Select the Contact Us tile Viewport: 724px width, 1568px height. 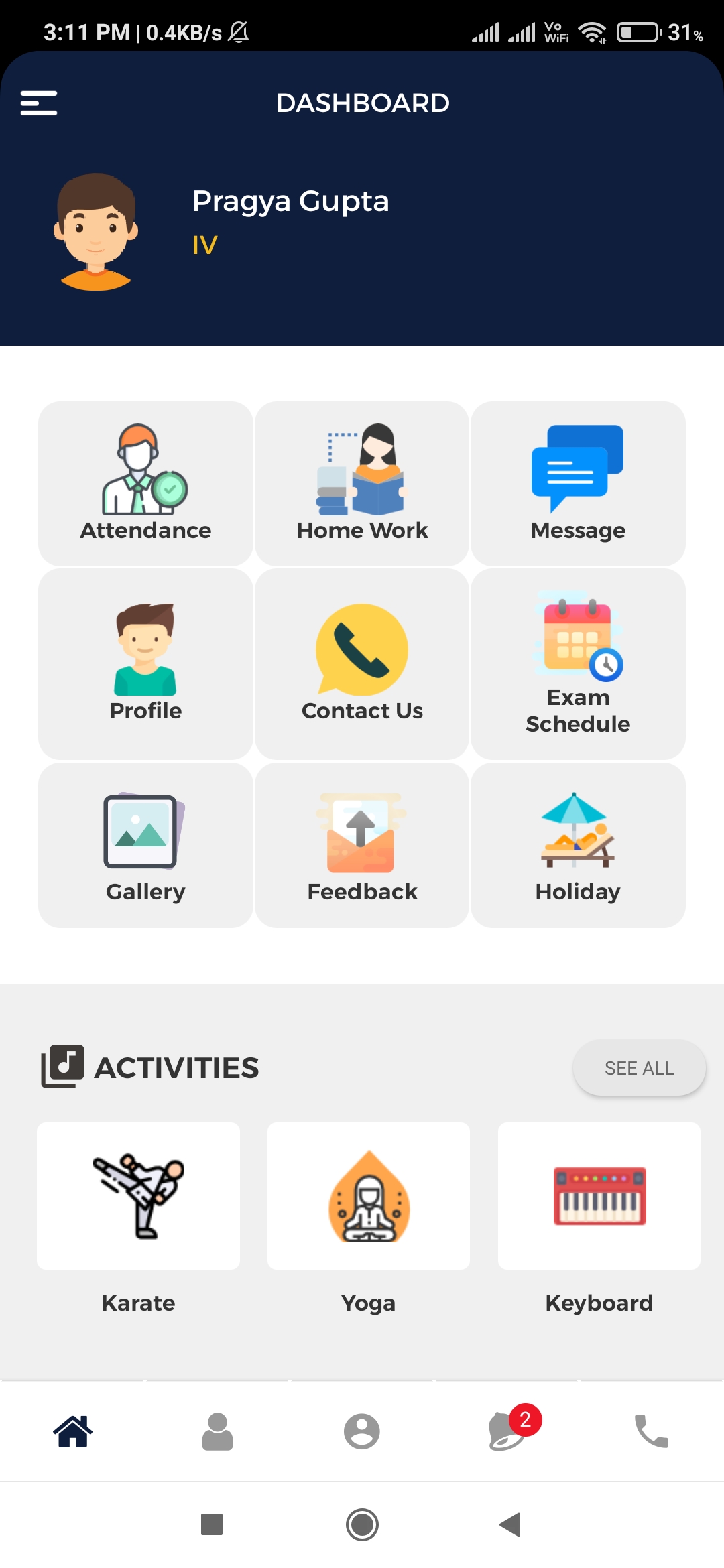click(362, 663)
